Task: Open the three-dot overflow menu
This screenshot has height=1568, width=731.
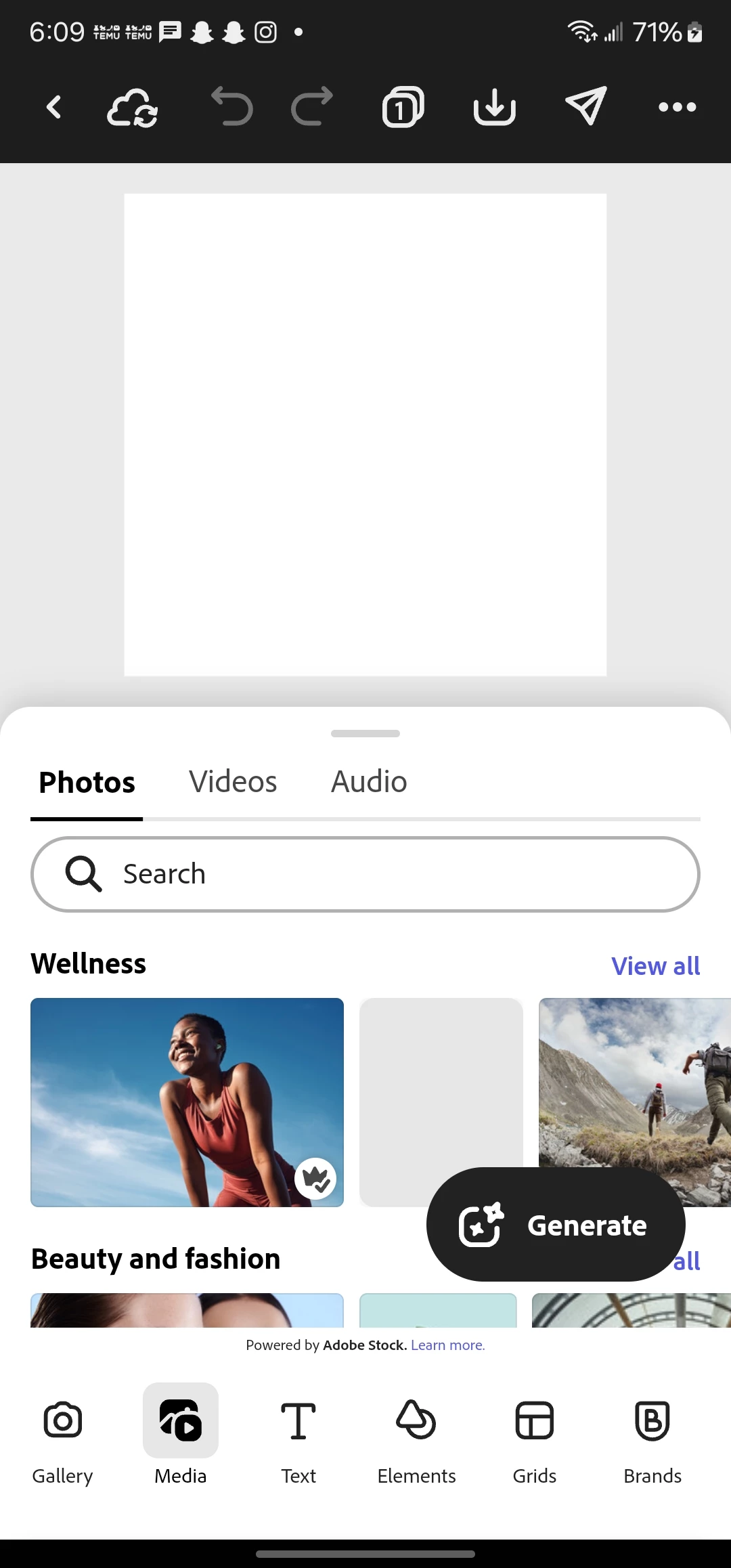Action: coord(677,107)
